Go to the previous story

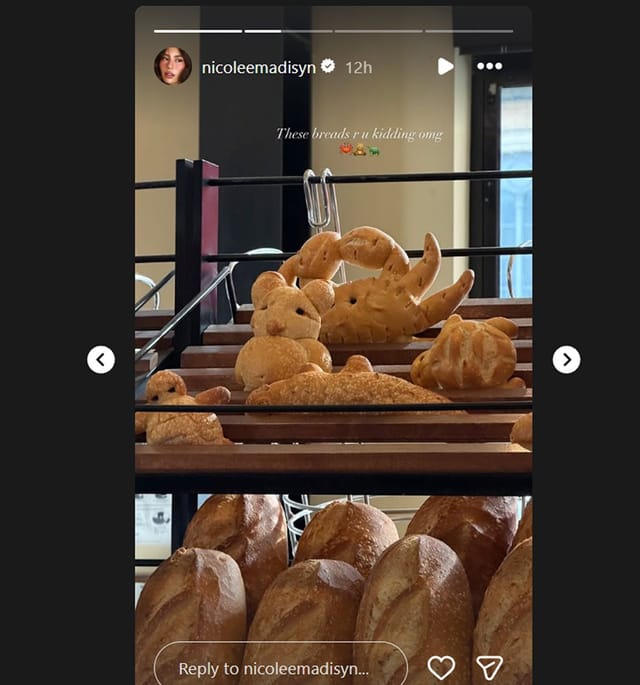[x=101, y=359]
